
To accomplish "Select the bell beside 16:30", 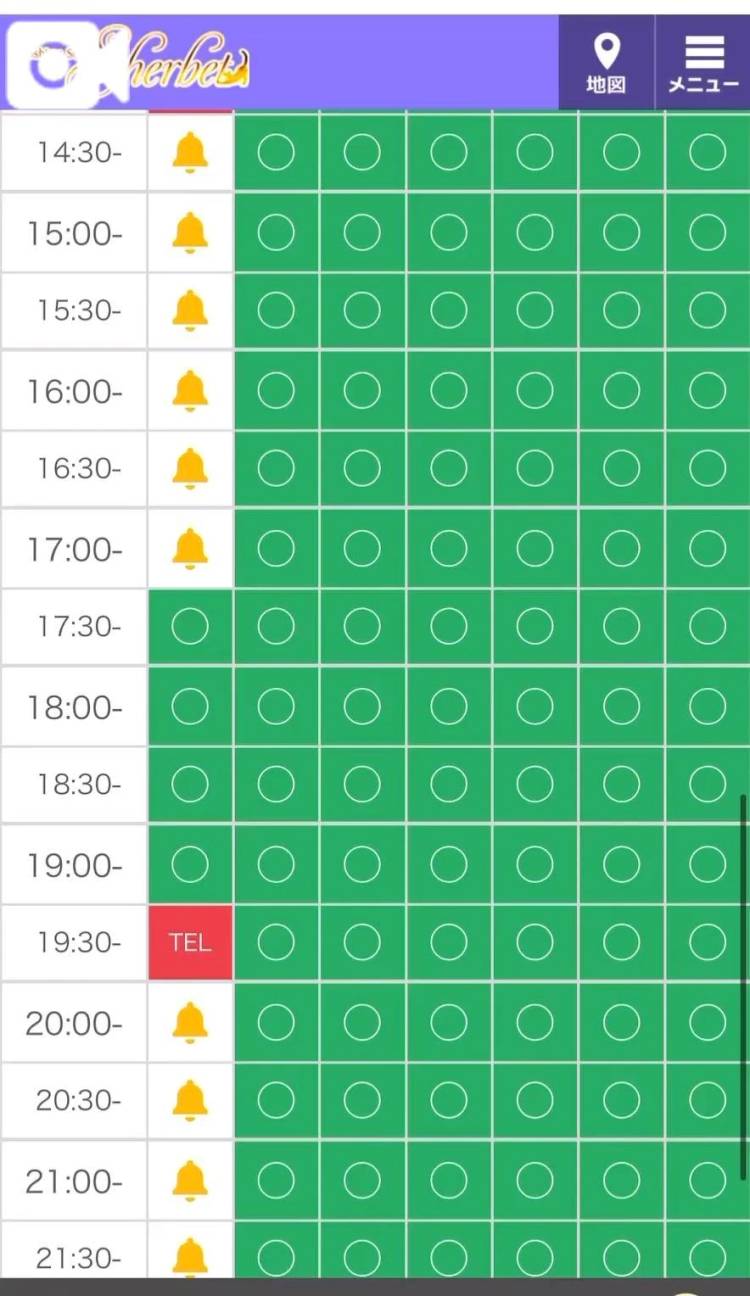I will tap(190, 468).
